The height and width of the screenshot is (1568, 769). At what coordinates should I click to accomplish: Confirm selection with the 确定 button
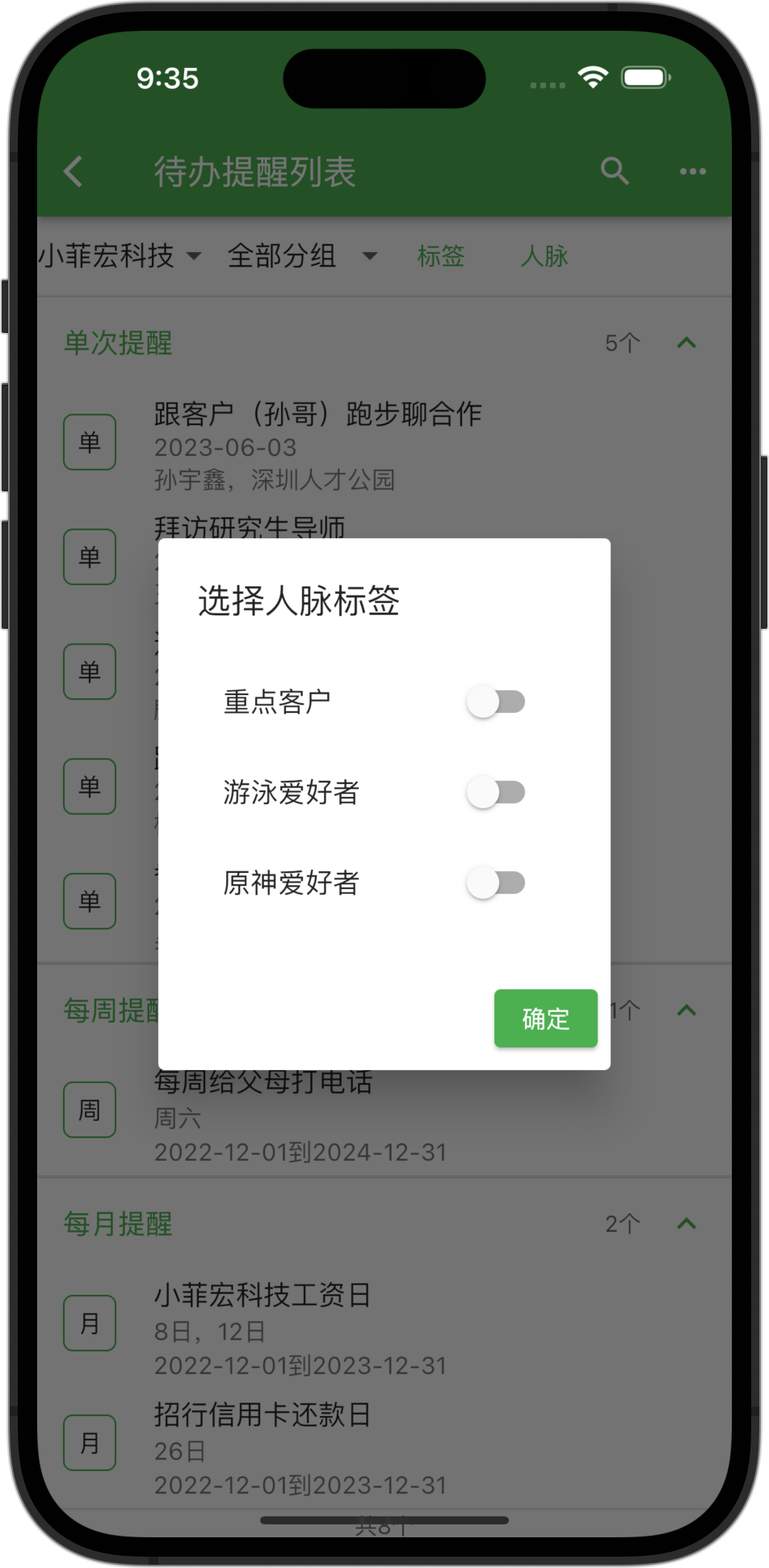pyautogui.click(x=545, y=1018)
